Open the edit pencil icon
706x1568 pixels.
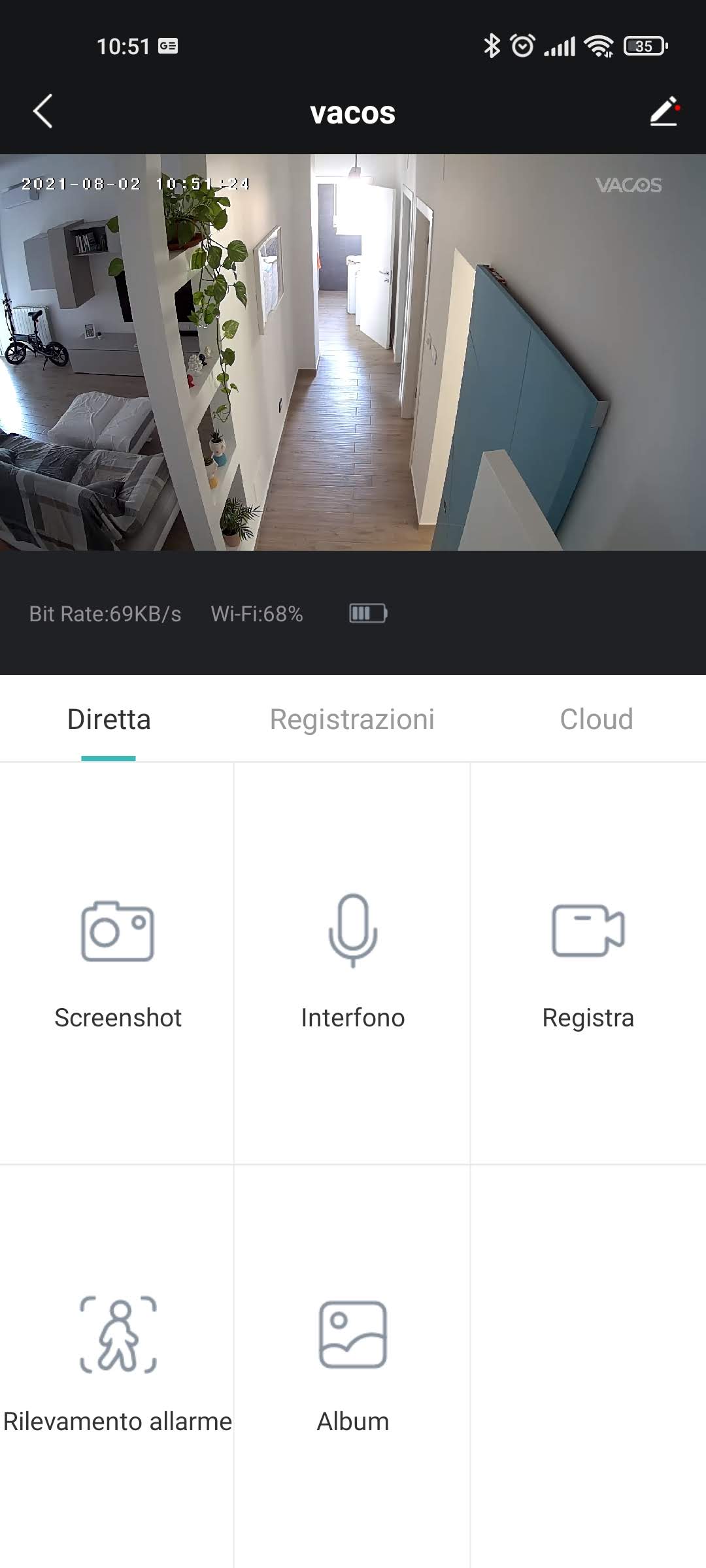[664, 112]
